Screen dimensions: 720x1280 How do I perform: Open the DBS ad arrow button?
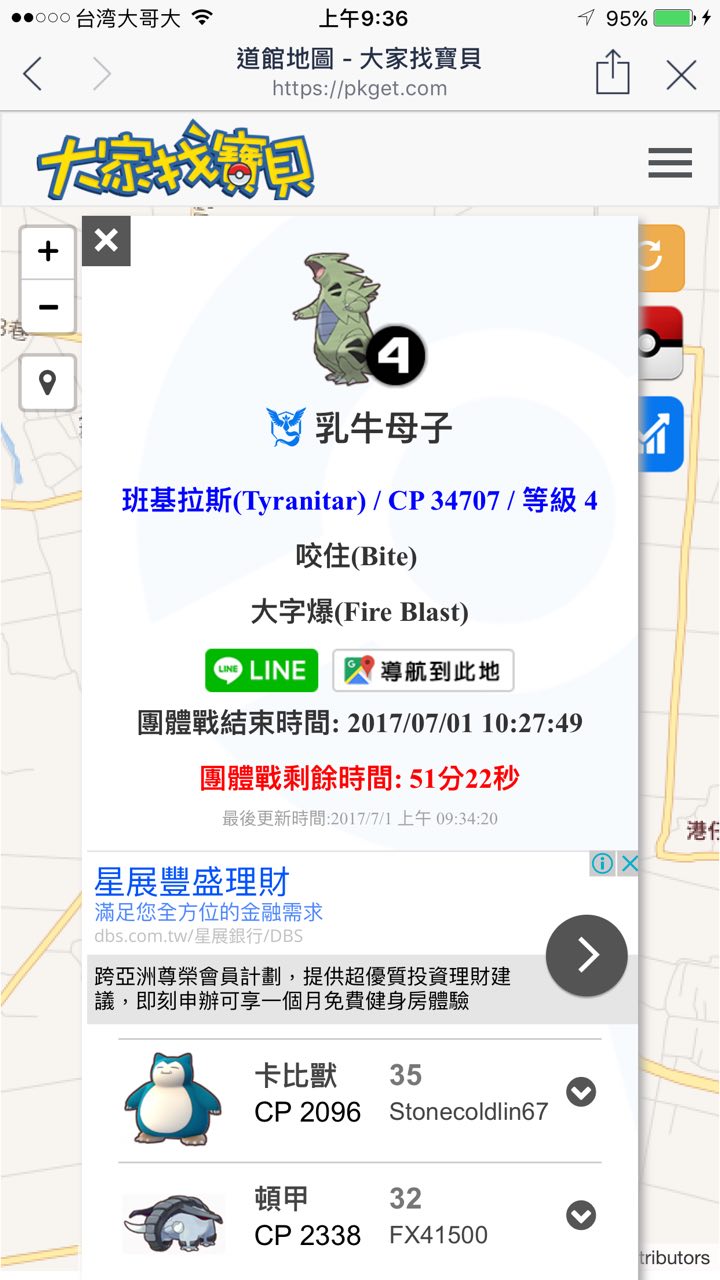click(x=586, y=955)
